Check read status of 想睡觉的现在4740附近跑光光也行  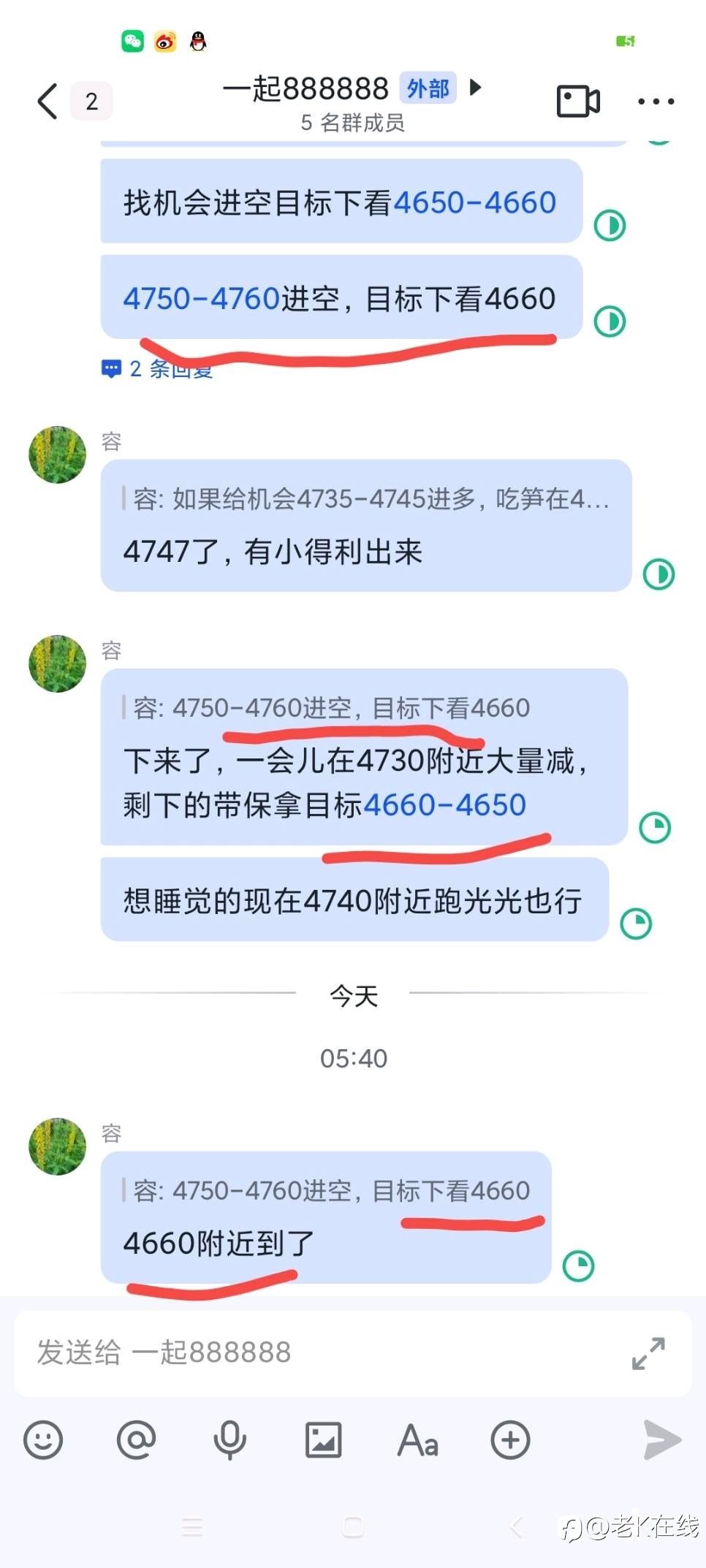pyautogui.click(x=636, y=924)
